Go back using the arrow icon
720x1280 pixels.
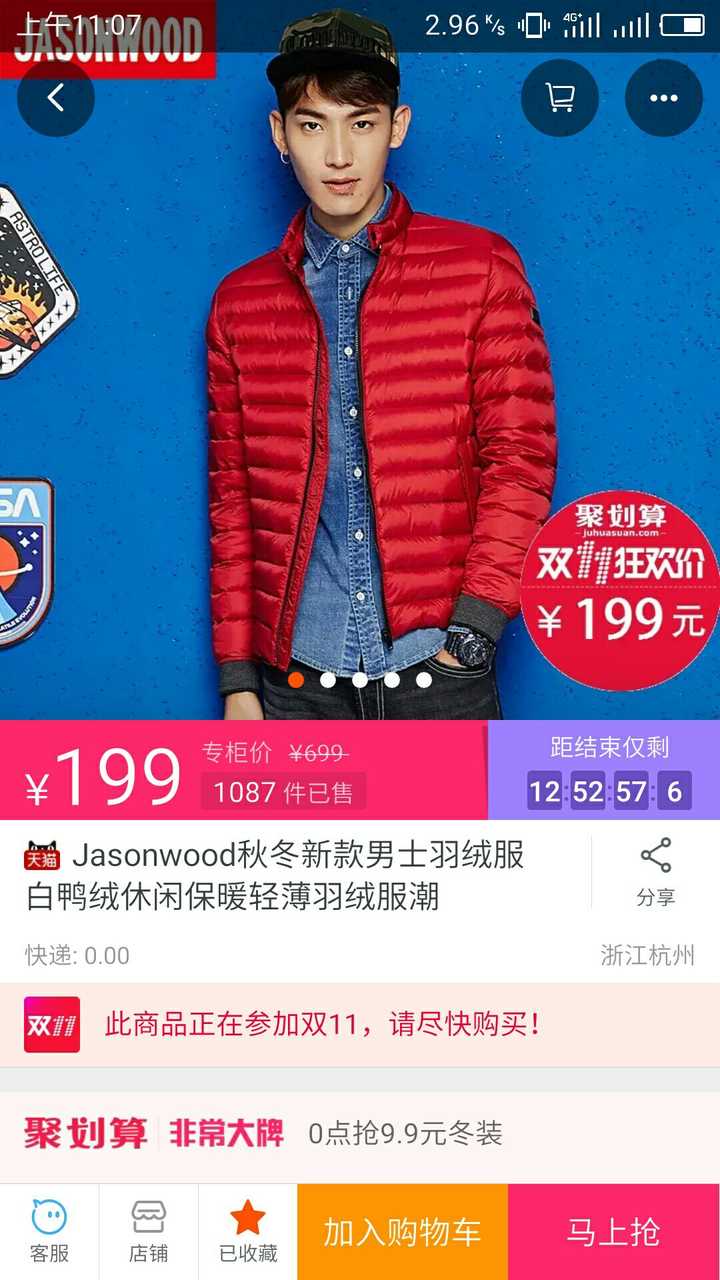56,98
